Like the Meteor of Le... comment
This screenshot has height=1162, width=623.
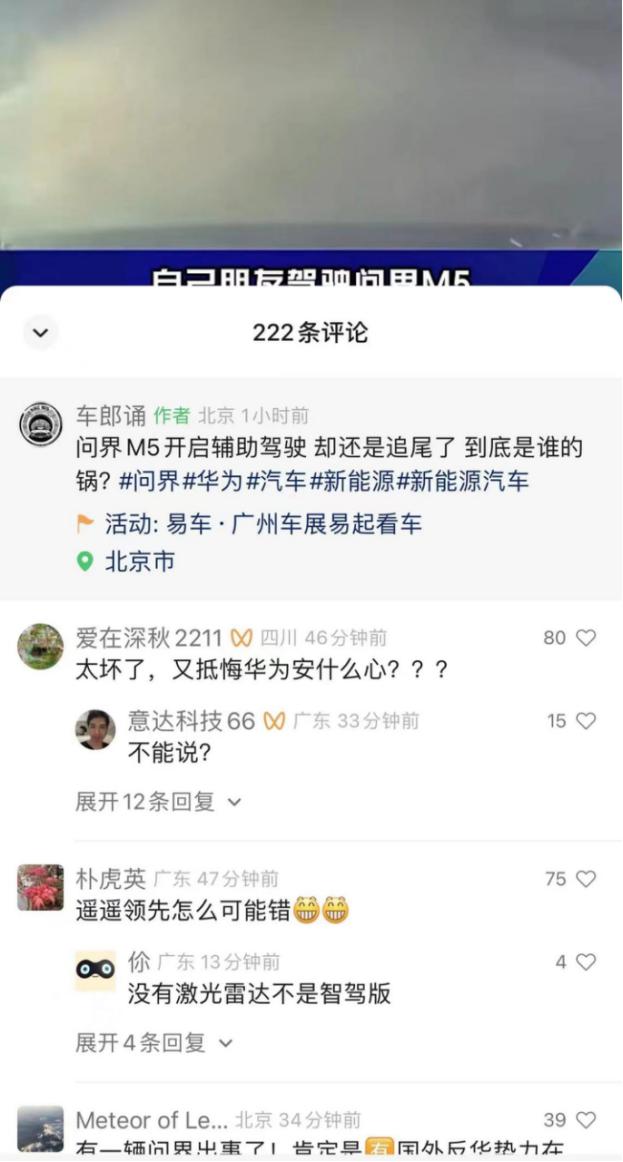[586, 1120]
